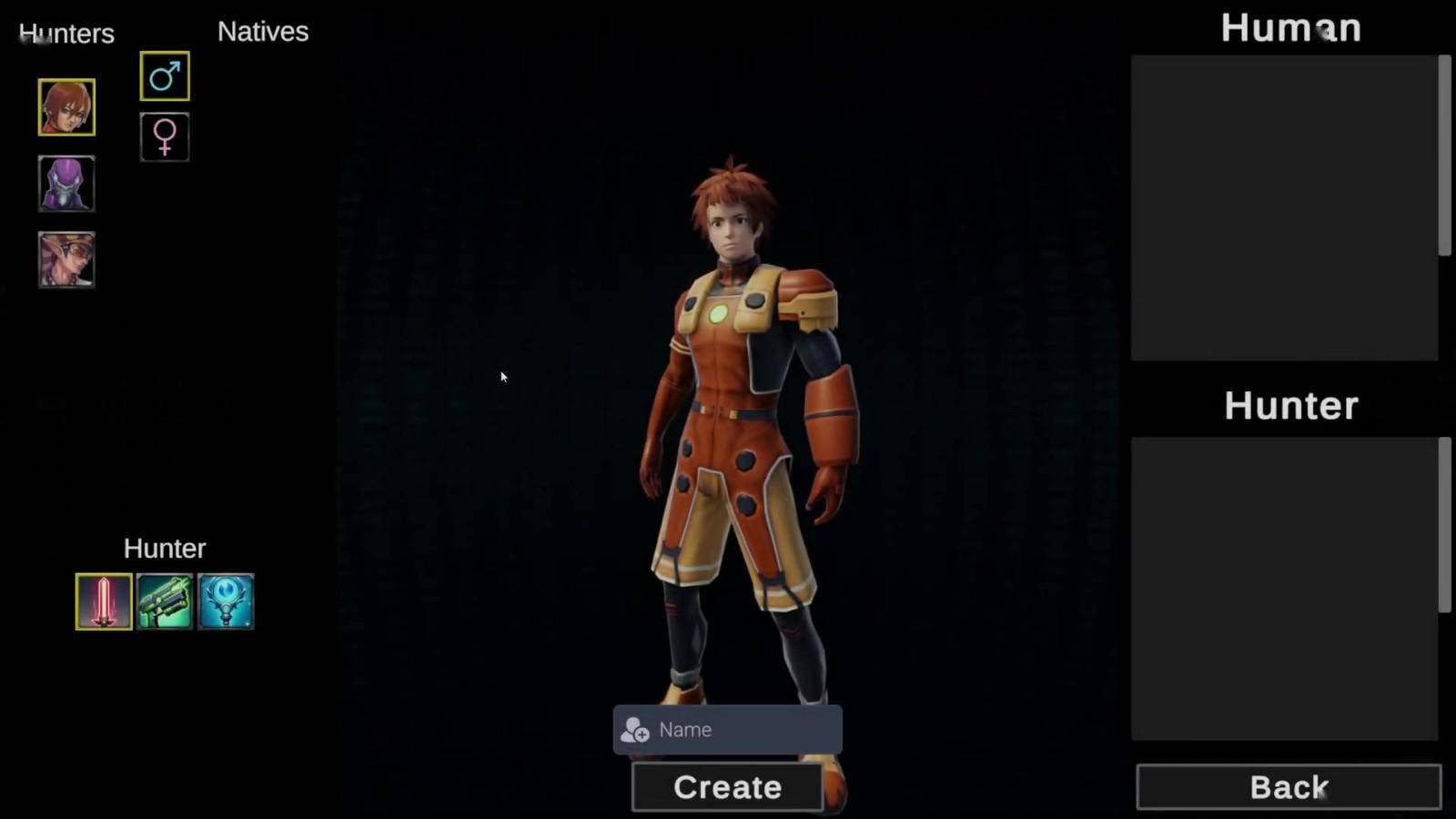Switch to the Natives tab
This screenshot has height=819, width=1456.
[x=263, y=32]
